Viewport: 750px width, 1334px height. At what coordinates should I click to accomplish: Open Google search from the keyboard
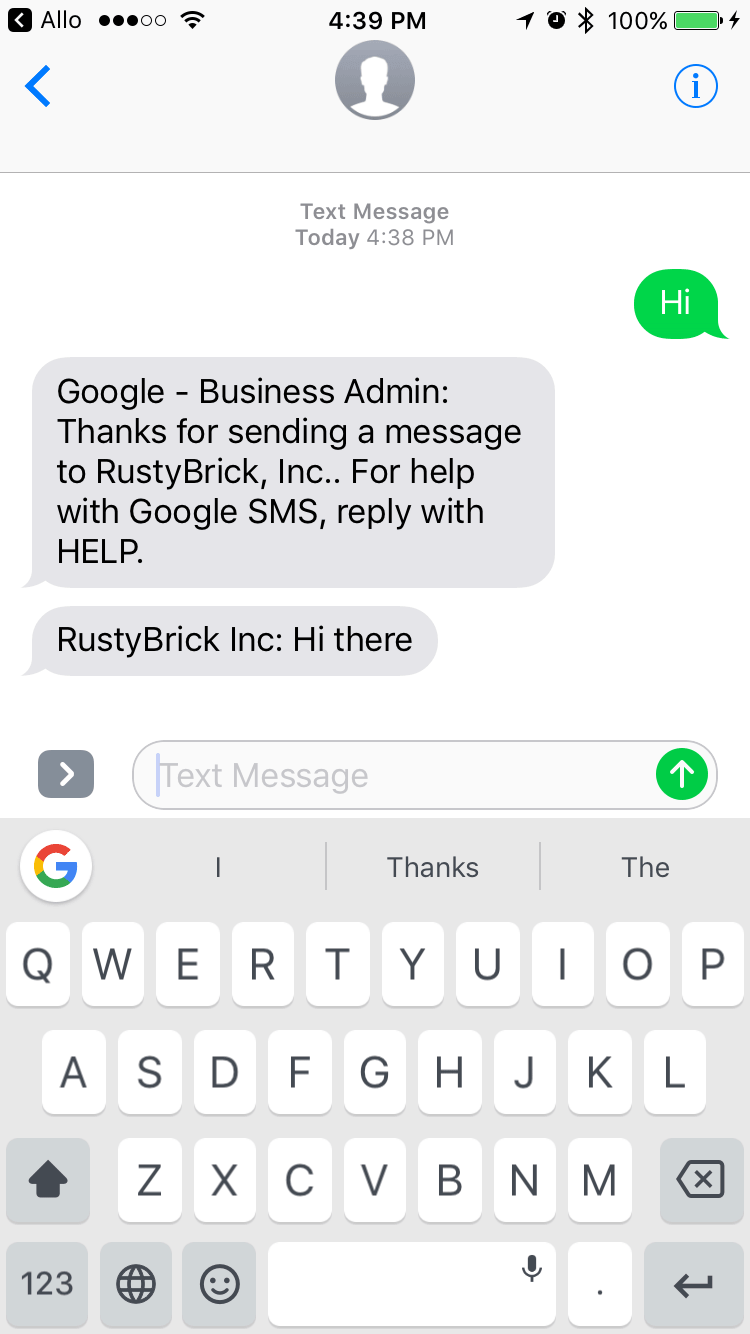pos(56,866)
